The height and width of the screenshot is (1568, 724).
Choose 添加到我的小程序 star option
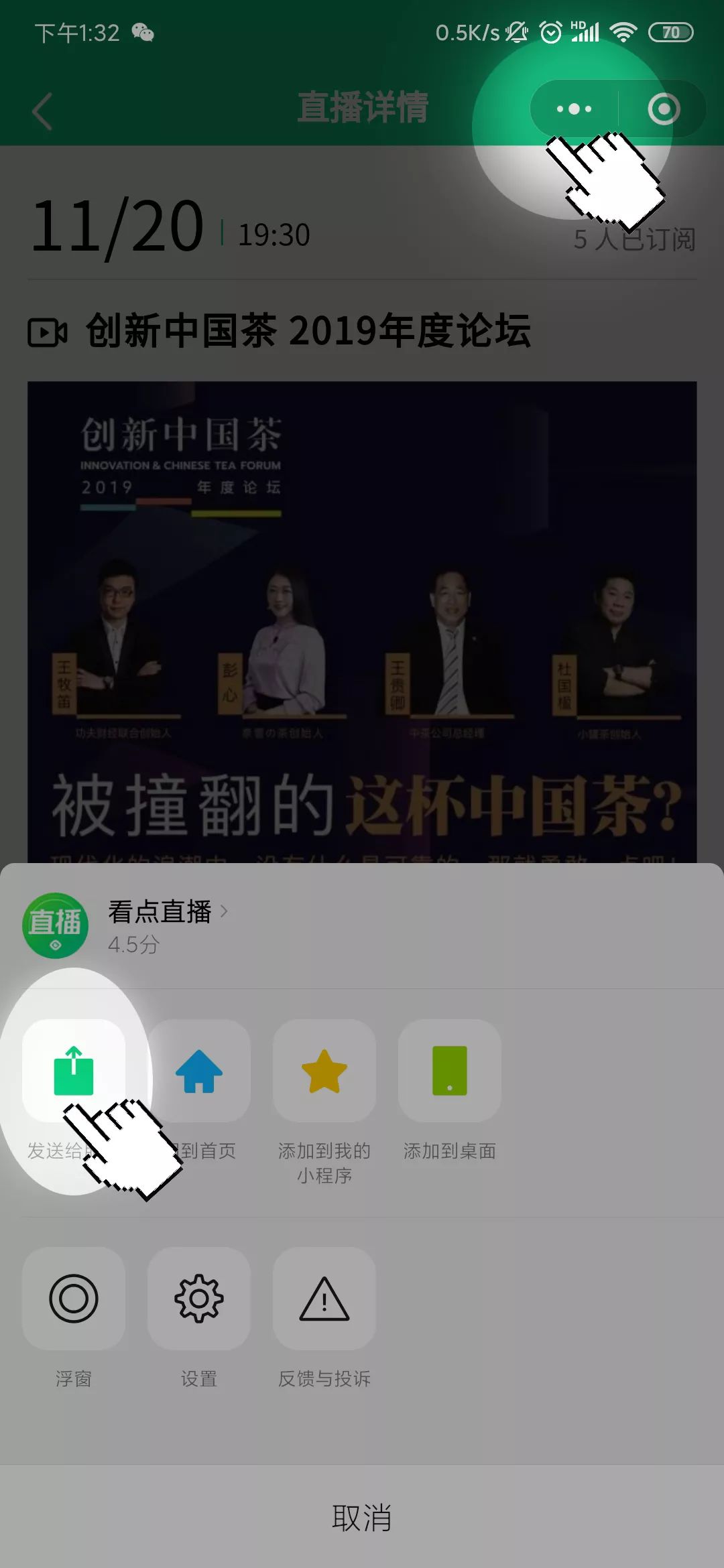click(324, 1071)
